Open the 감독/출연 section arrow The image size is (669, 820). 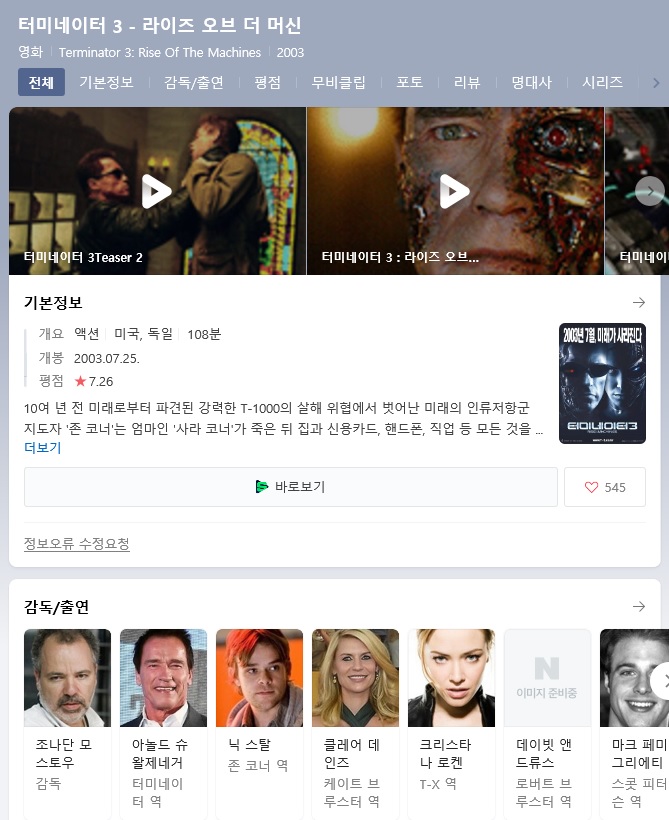pyautogui.click(x=639, y=607)
